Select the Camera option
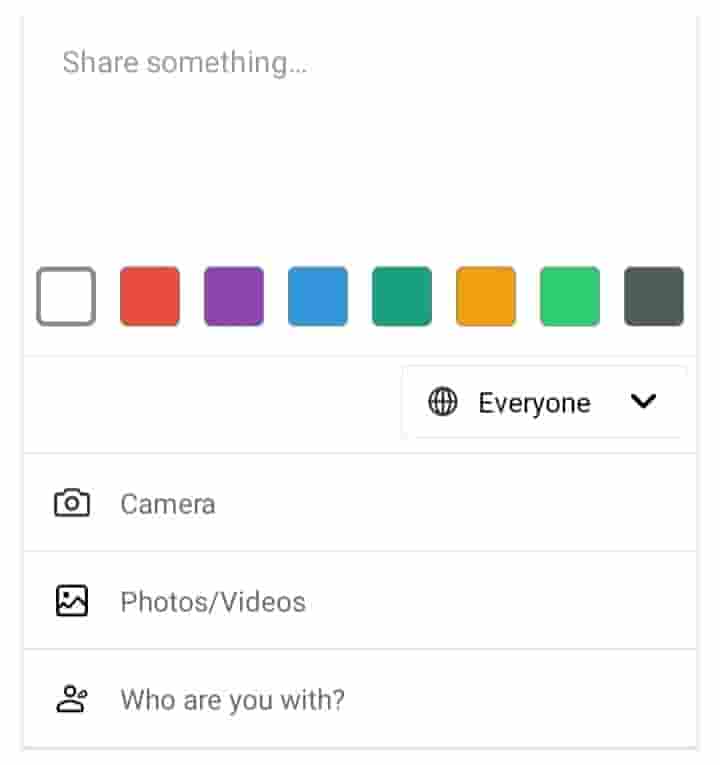Screen dimensions: 720x765 point(168,504)
